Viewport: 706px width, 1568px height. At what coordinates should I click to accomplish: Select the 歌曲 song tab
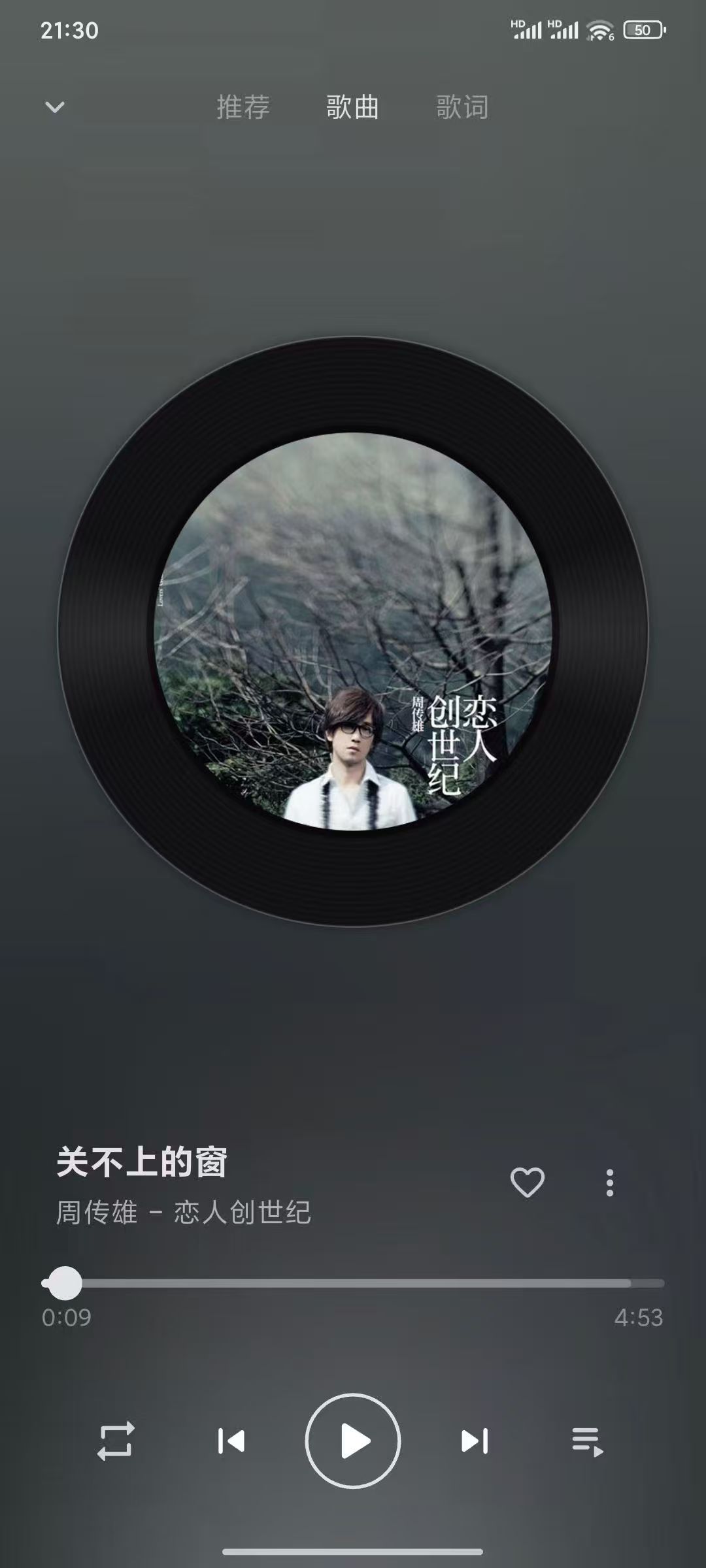pos(353,107)
